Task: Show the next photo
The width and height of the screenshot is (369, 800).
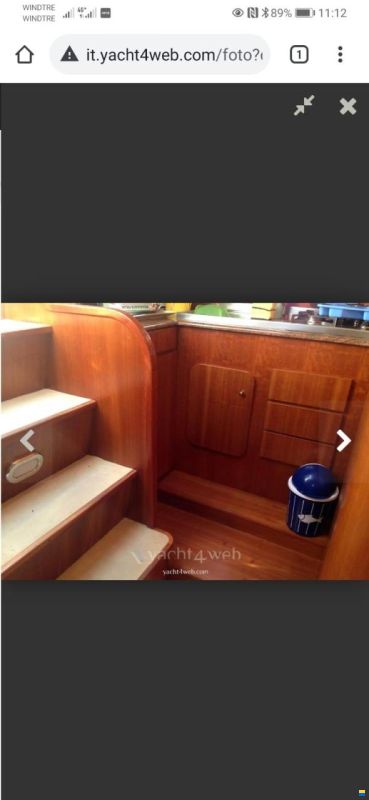Action: pos(343,441)
